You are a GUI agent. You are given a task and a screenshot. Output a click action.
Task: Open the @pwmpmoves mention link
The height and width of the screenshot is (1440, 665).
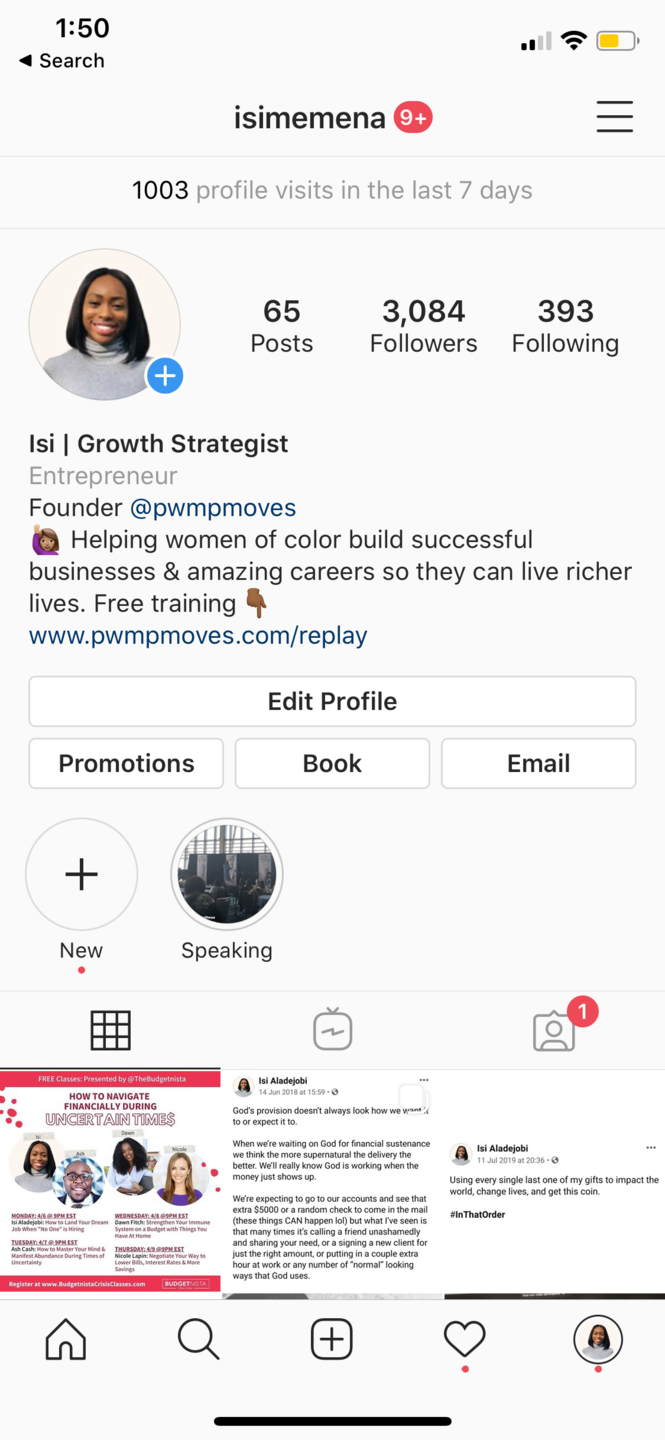pos(213,508)
